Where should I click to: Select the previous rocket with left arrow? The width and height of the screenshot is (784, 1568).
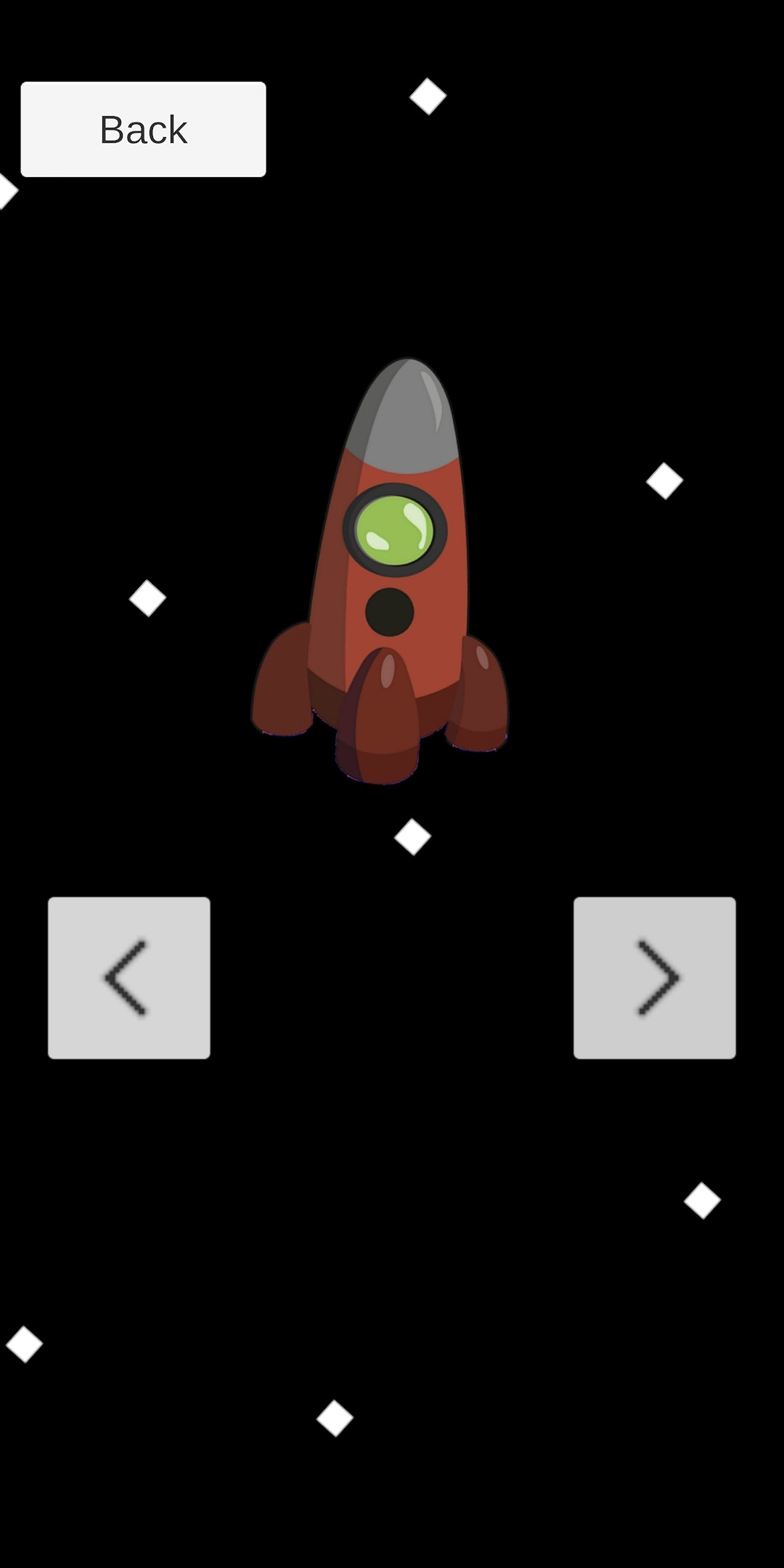[x=129, y=978]
